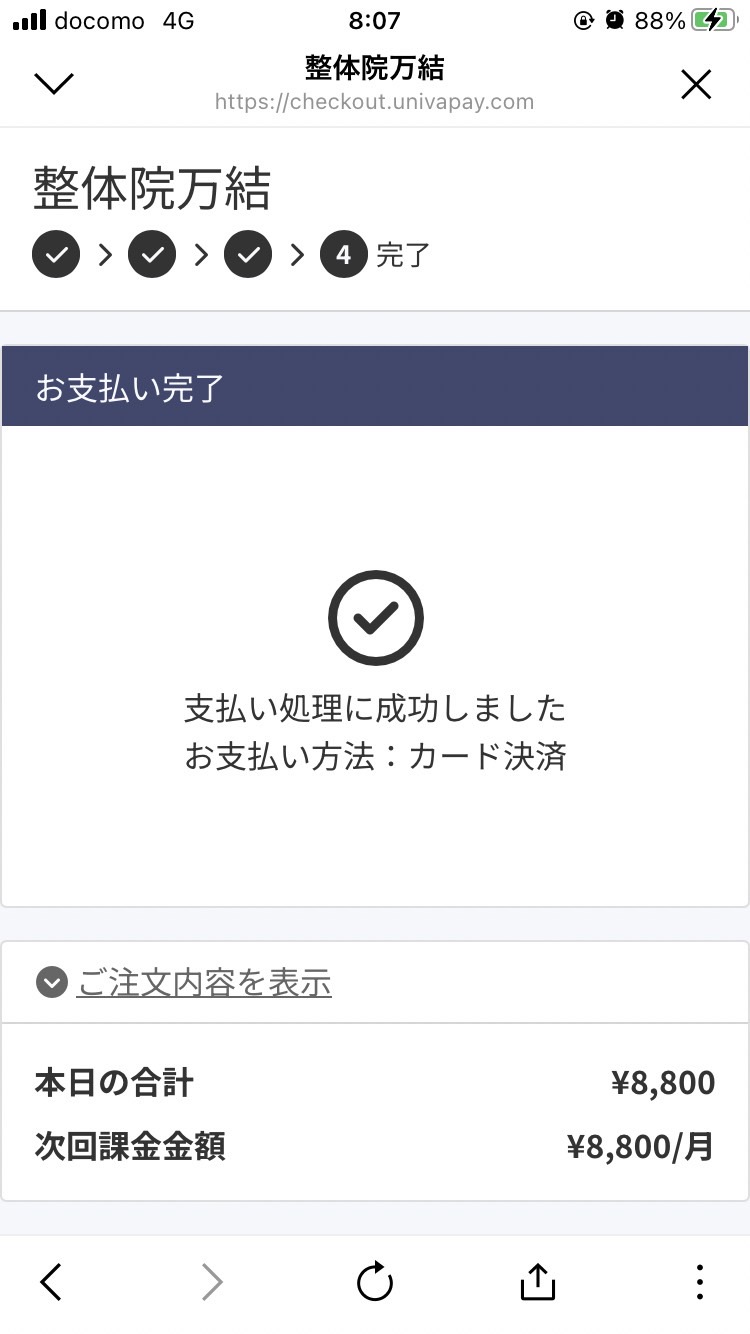Open the browser overflow menu

click(x=699, y=1281)
